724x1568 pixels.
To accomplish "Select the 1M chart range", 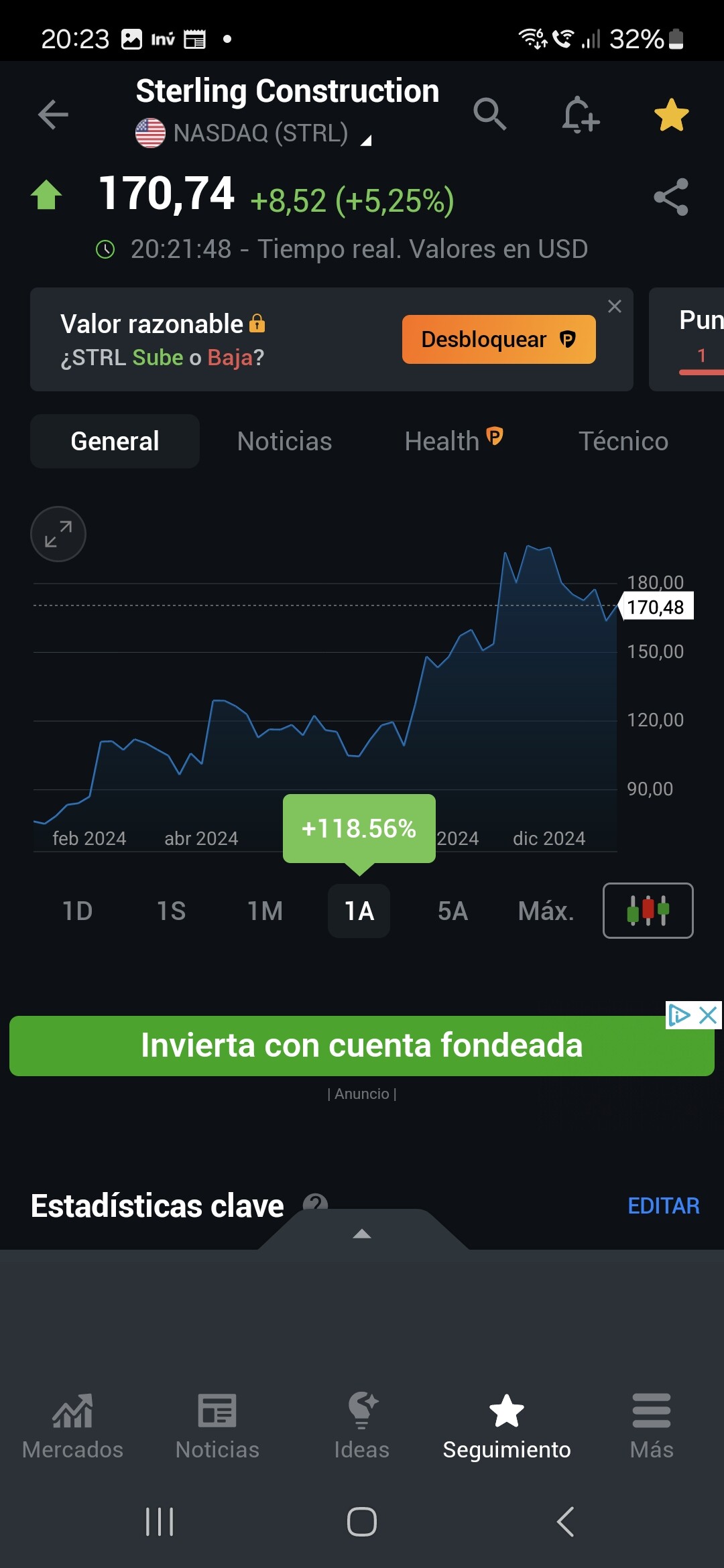I will pos(265,911).
